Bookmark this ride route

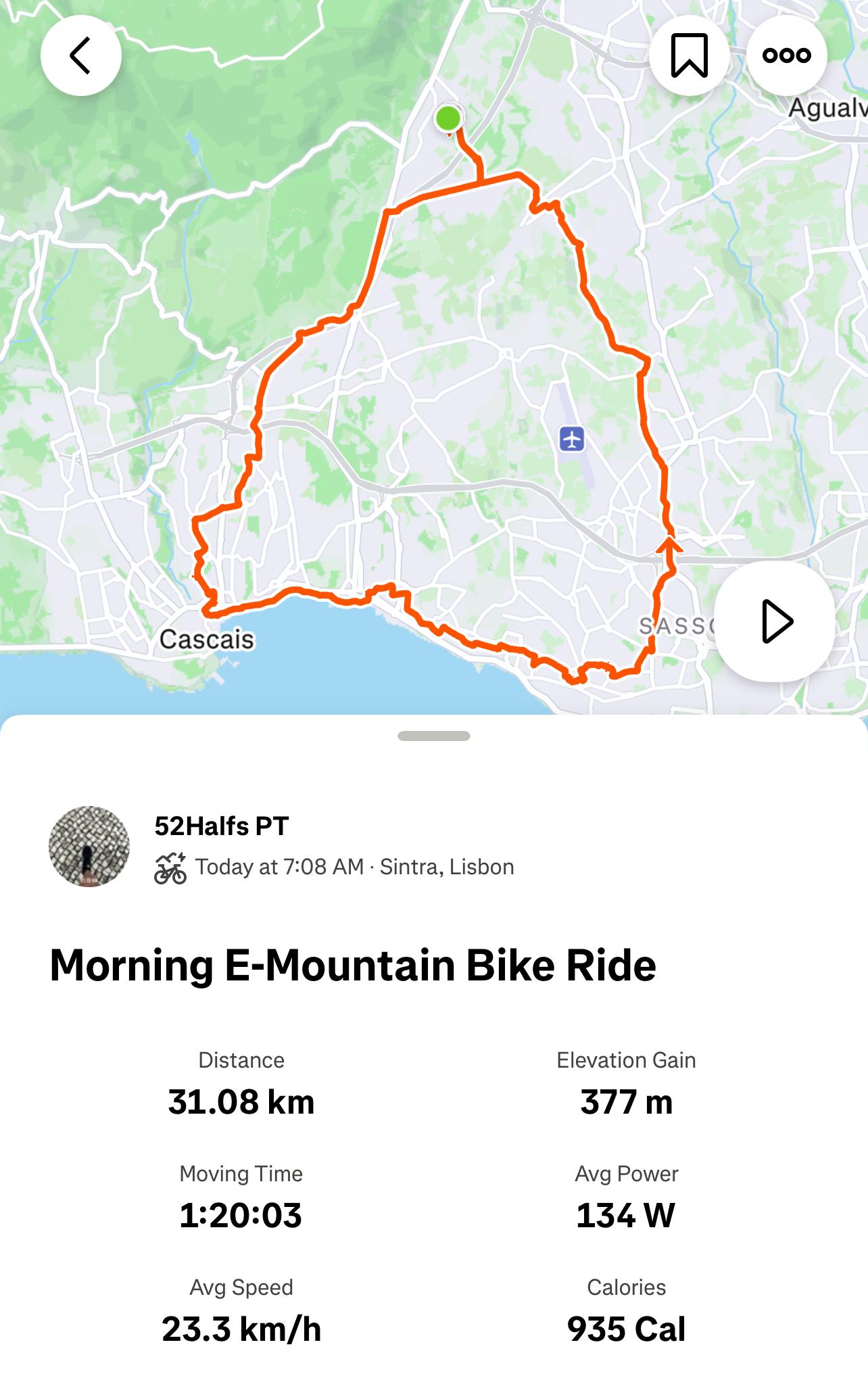[689, 55]
